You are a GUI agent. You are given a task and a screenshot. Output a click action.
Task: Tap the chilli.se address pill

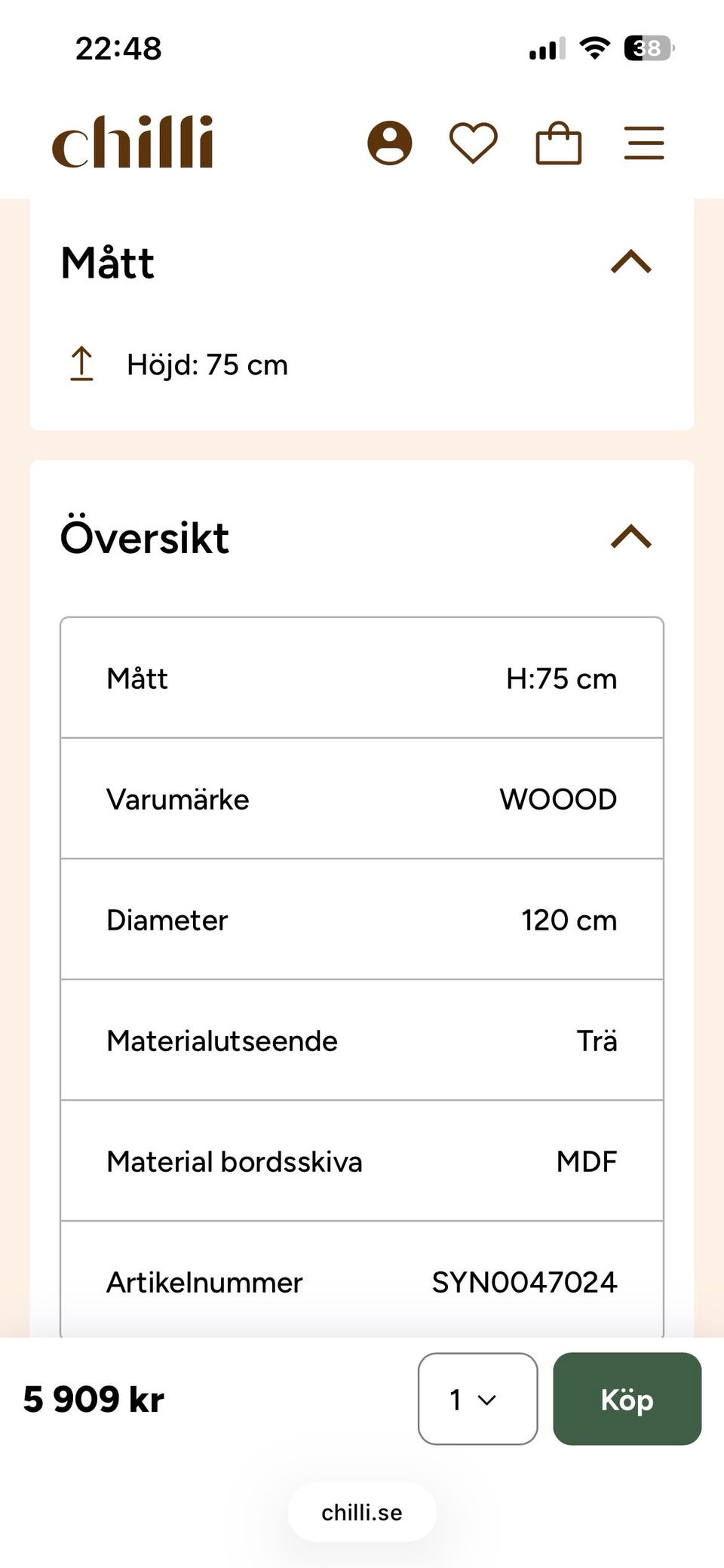coord(362,1512)
